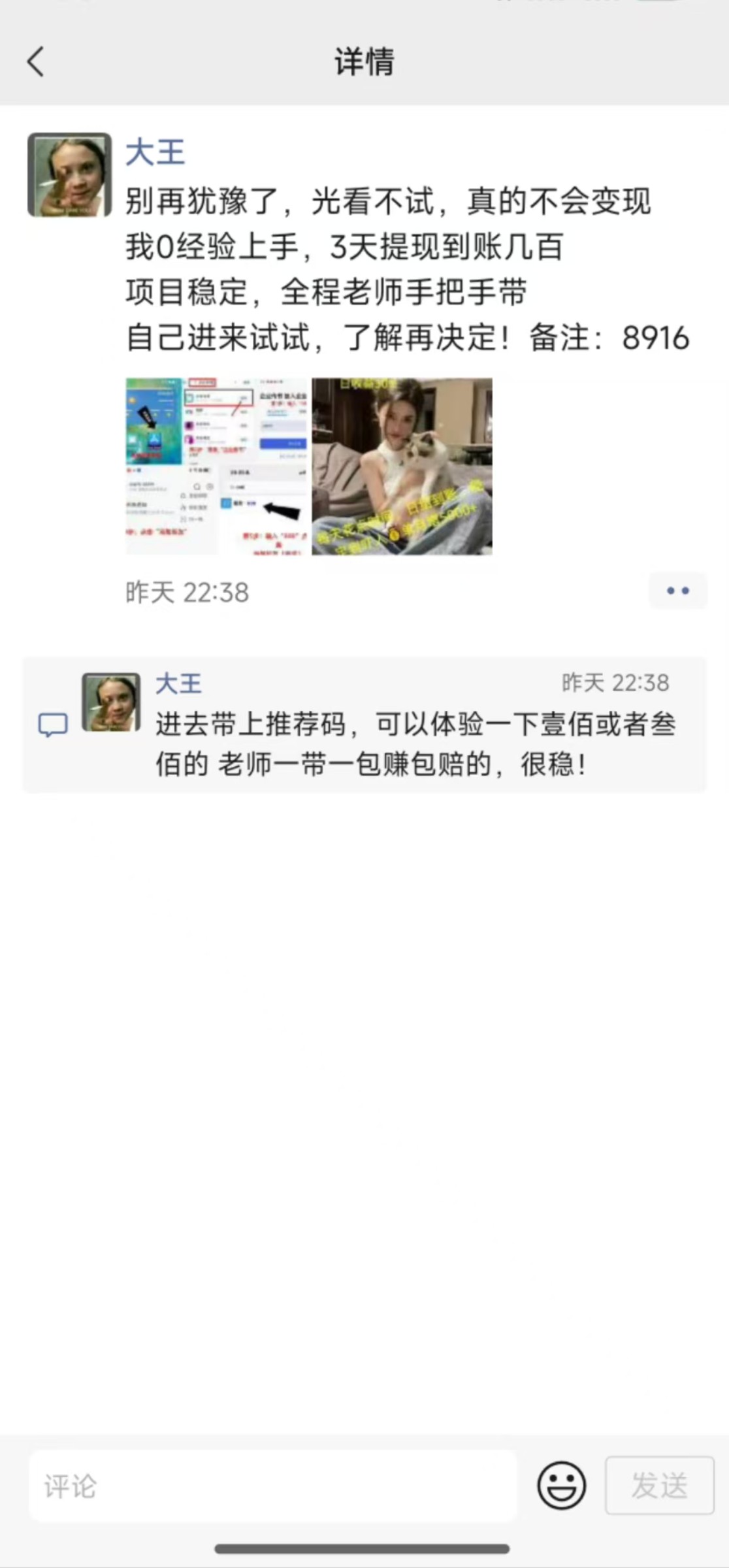Viewport: 729px width, 1568px height.
Task: View the attached photo of woman with cat
Action: (402, 466)
